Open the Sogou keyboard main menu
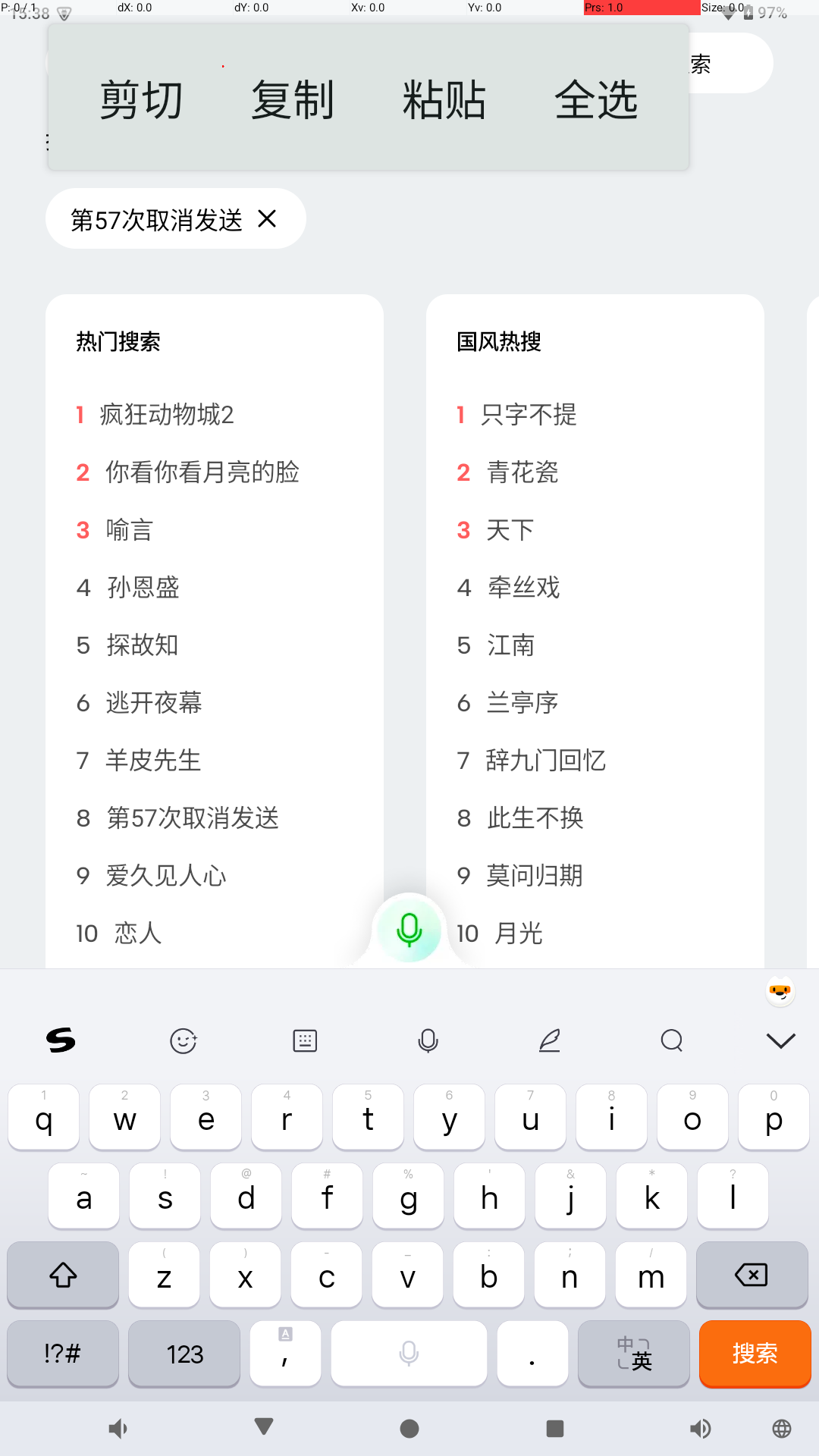 coord(61,1040)
